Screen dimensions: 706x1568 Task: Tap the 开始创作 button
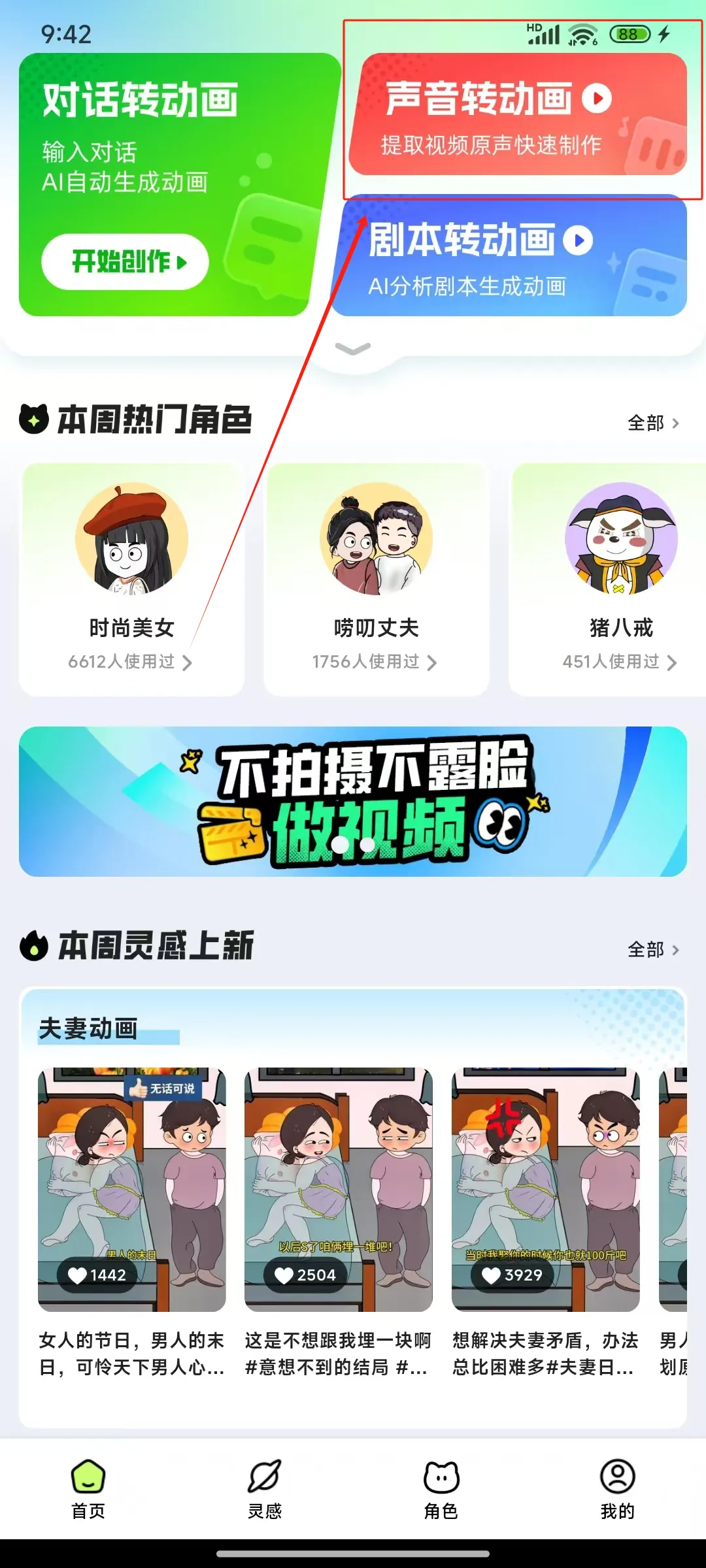(125, 262)
